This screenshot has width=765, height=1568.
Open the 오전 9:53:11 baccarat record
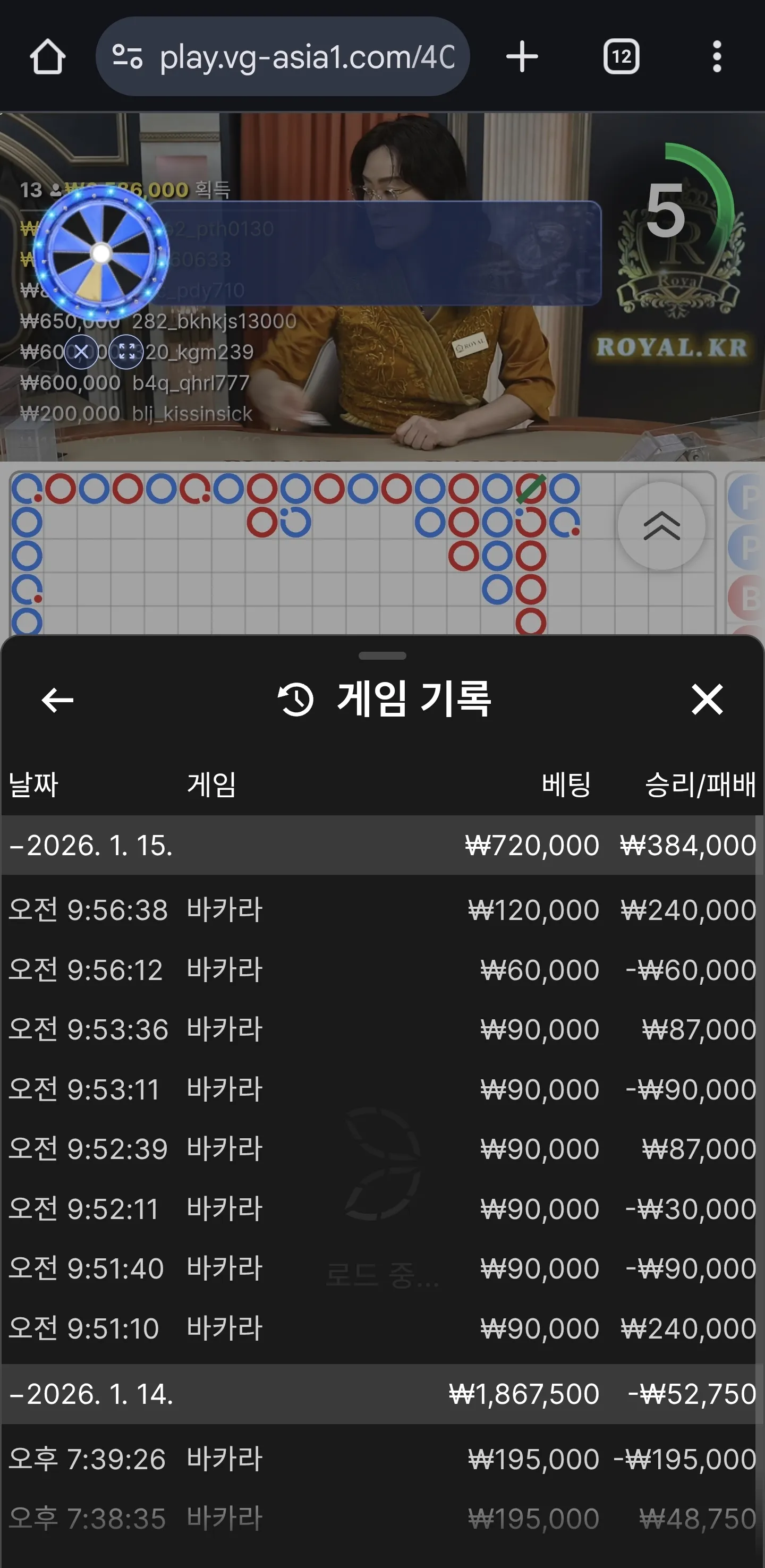(382, 1089)
